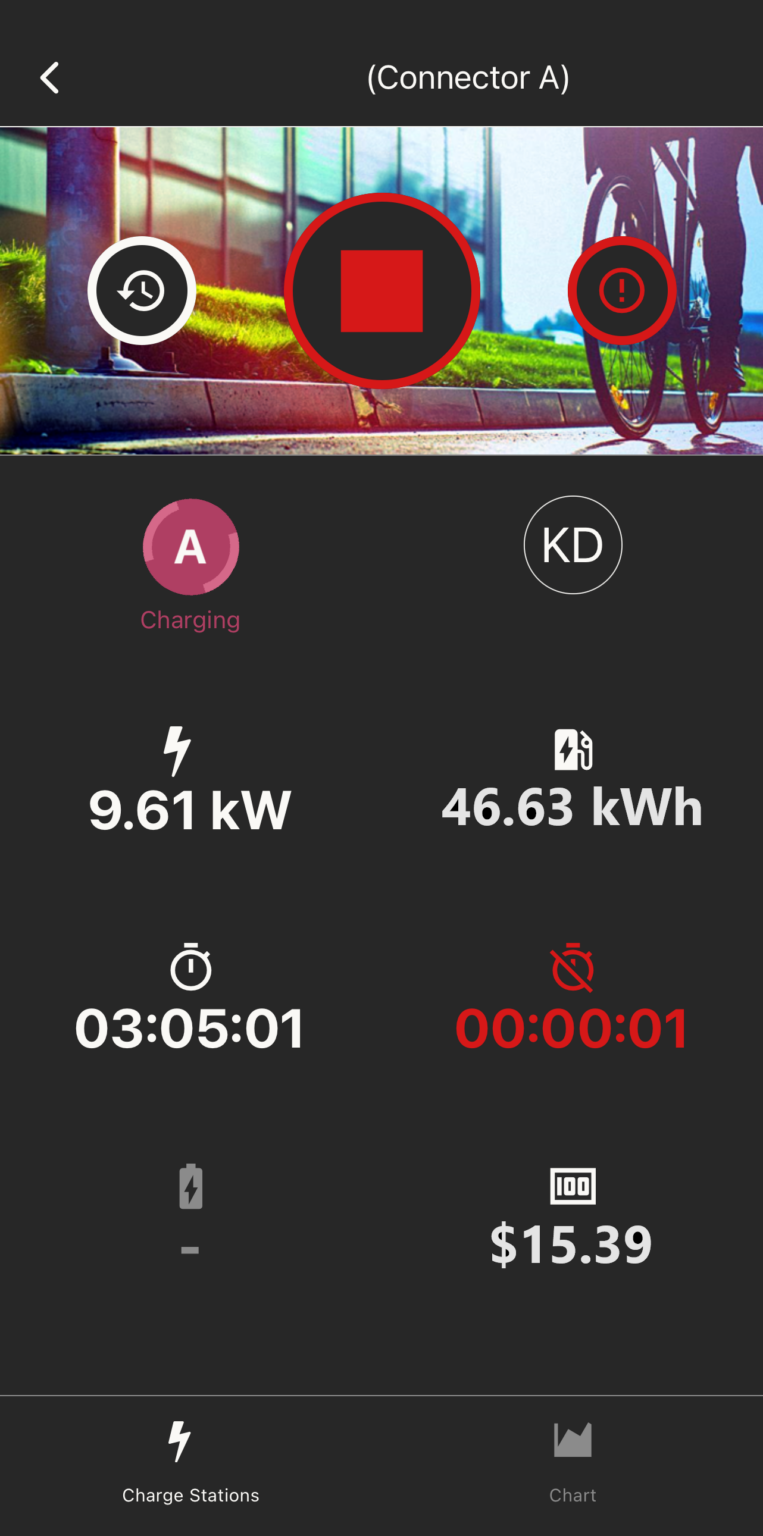Open the charging session history
The image size is (763, 1536).
pyautogui.click(x=142, y=291)
